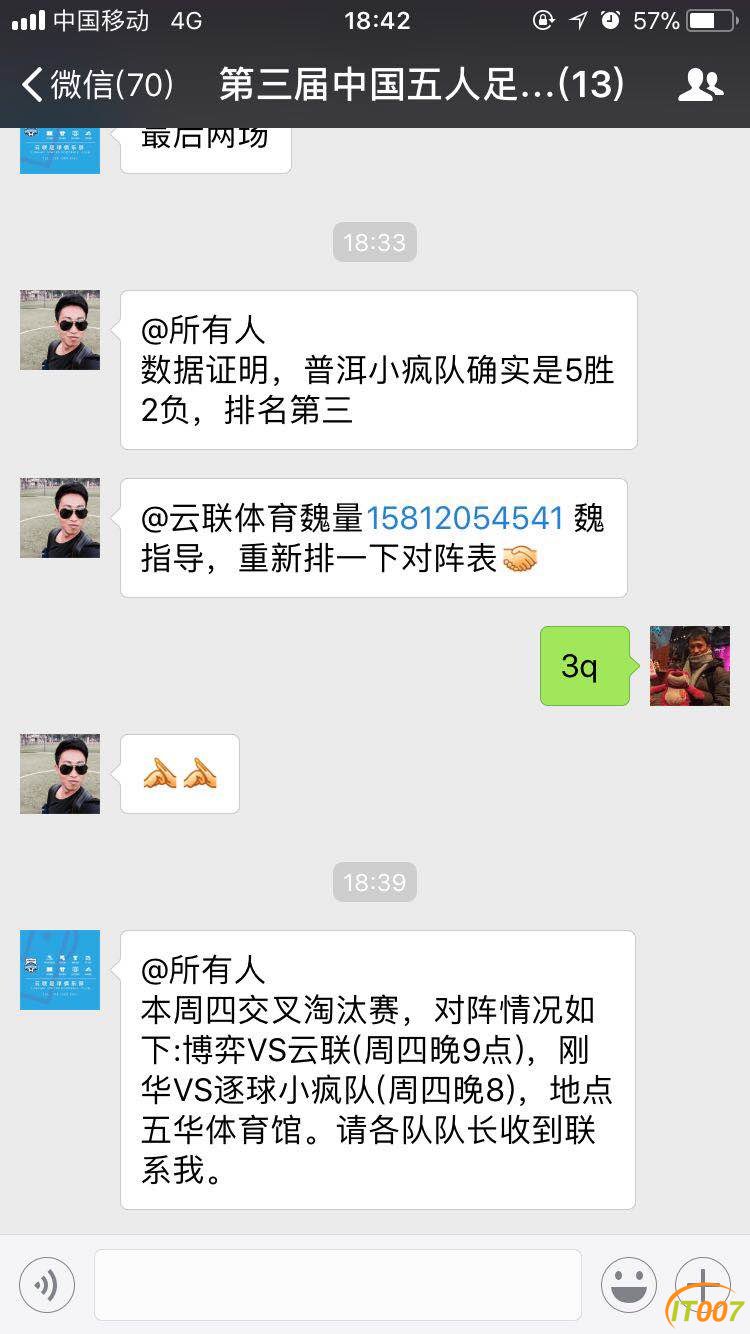
Task: Focus the message text input field
Action: click(x=338, y=1285)
